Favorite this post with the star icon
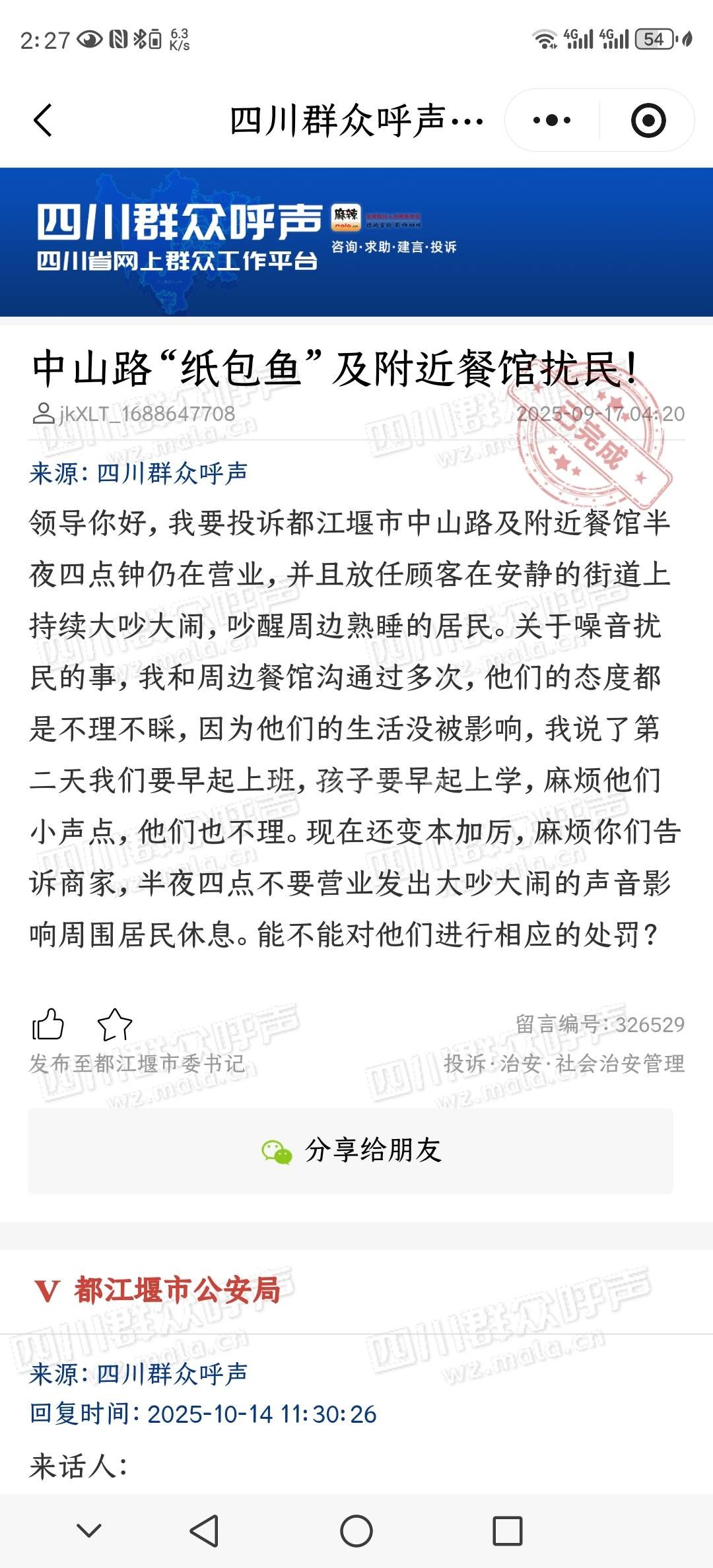 click(115, 1024)
